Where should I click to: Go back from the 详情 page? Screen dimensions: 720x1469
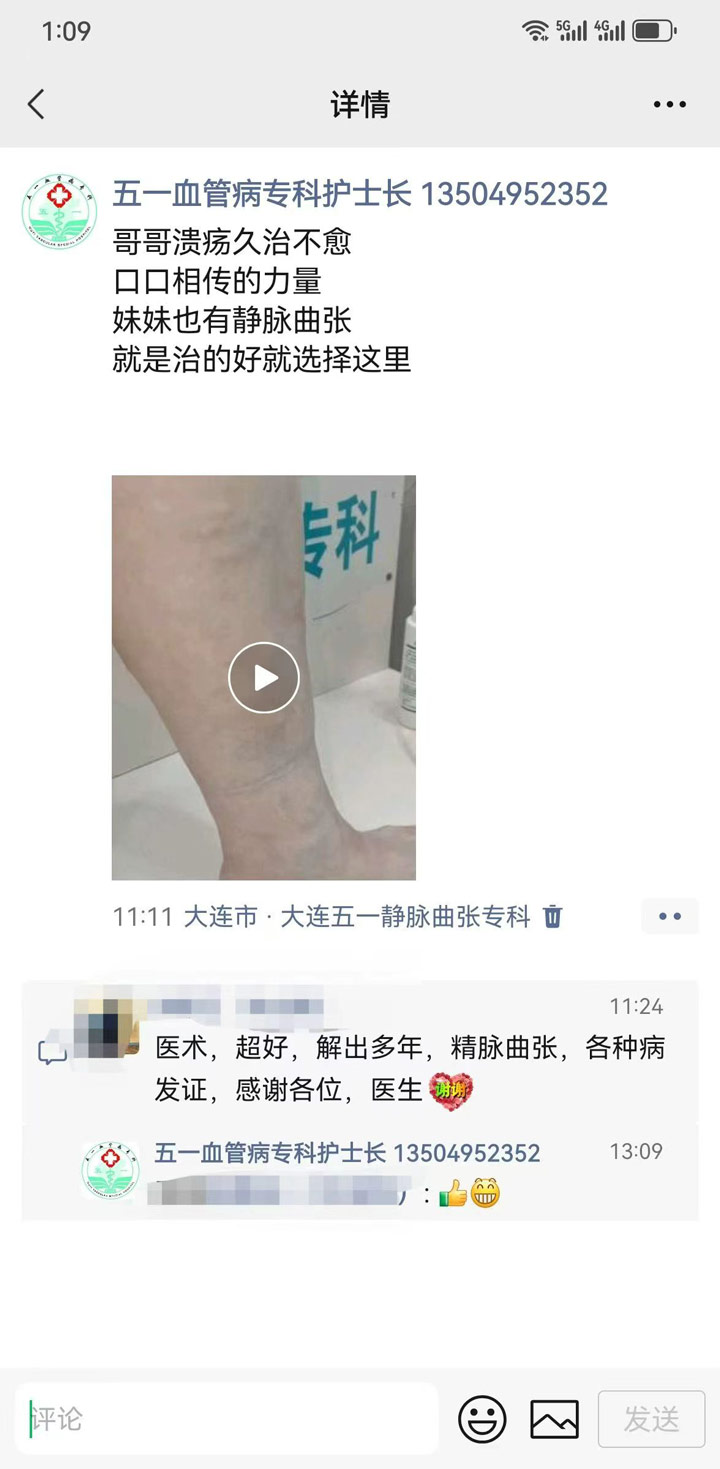[x=36, y=104]
